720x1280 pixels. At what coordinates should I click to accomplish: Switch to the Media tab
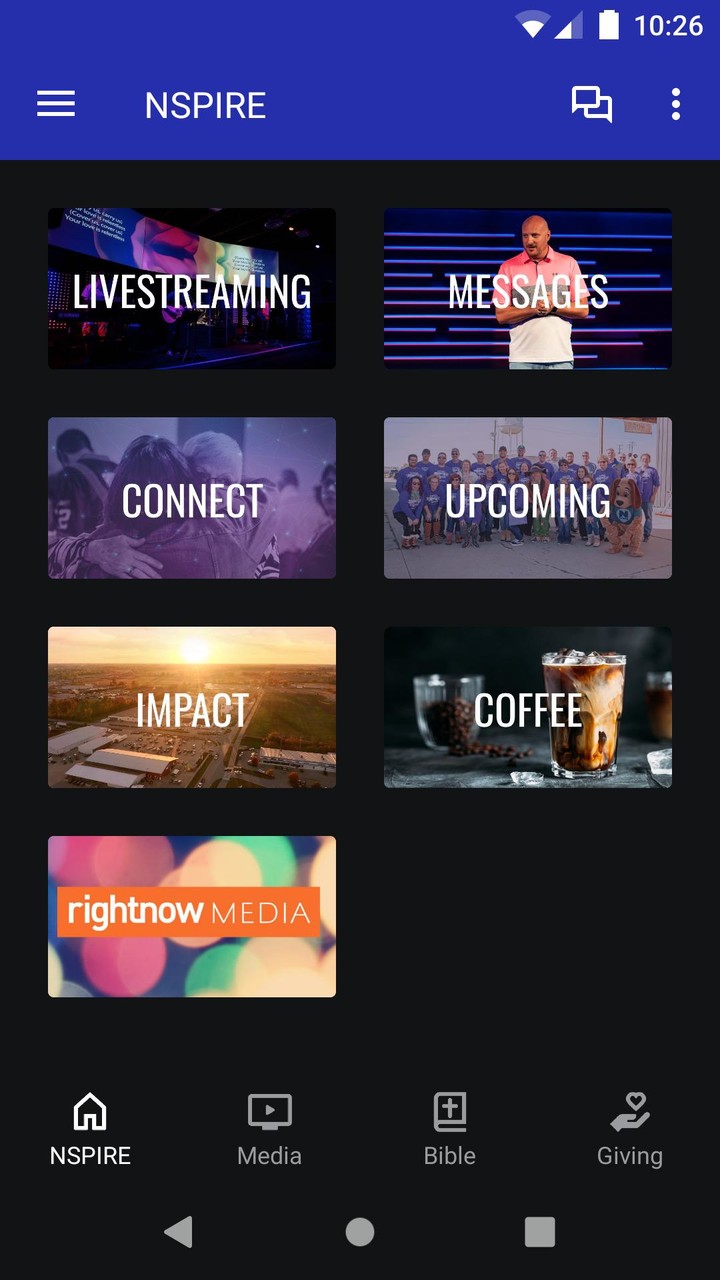click(270, 1130)
